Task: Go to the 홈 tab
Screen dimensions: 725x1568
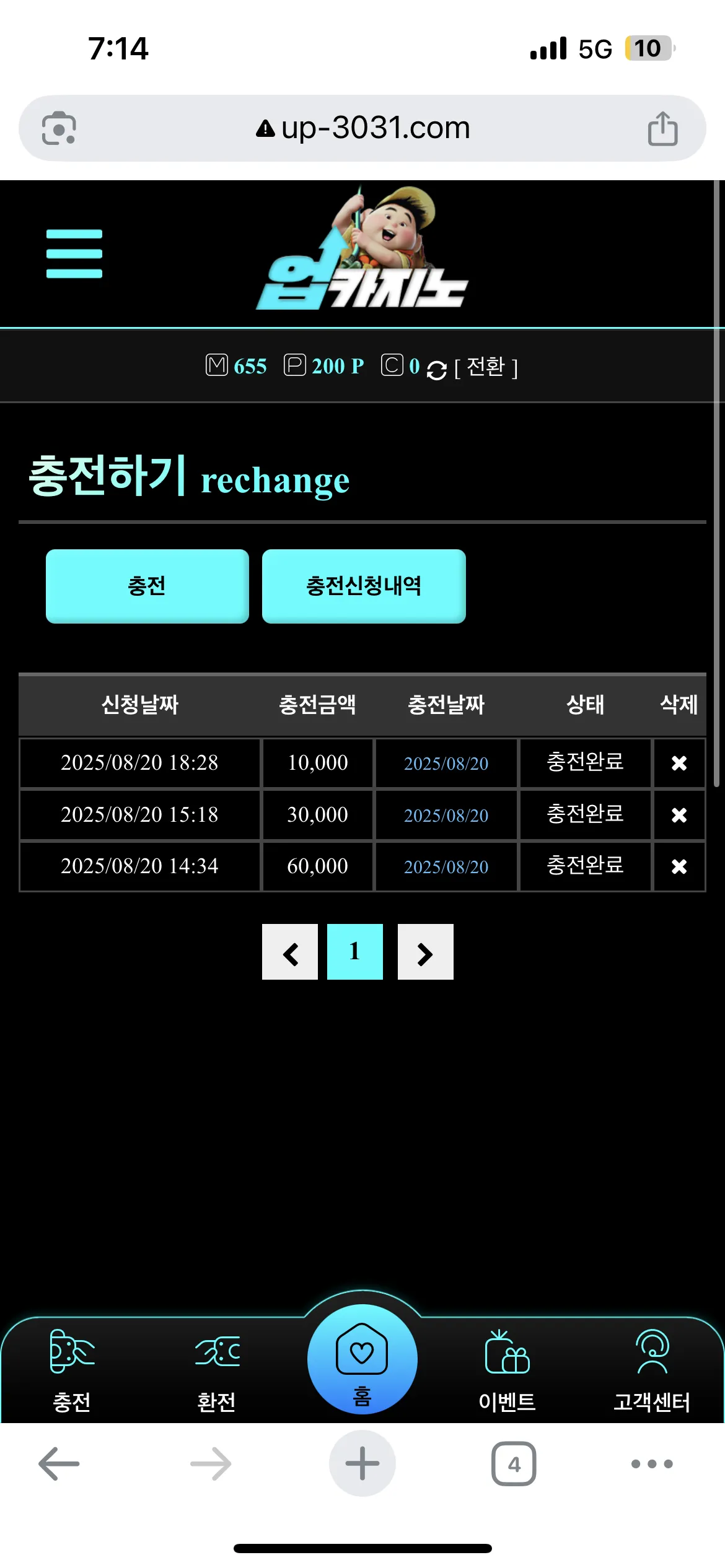Action: point(362,1359)
